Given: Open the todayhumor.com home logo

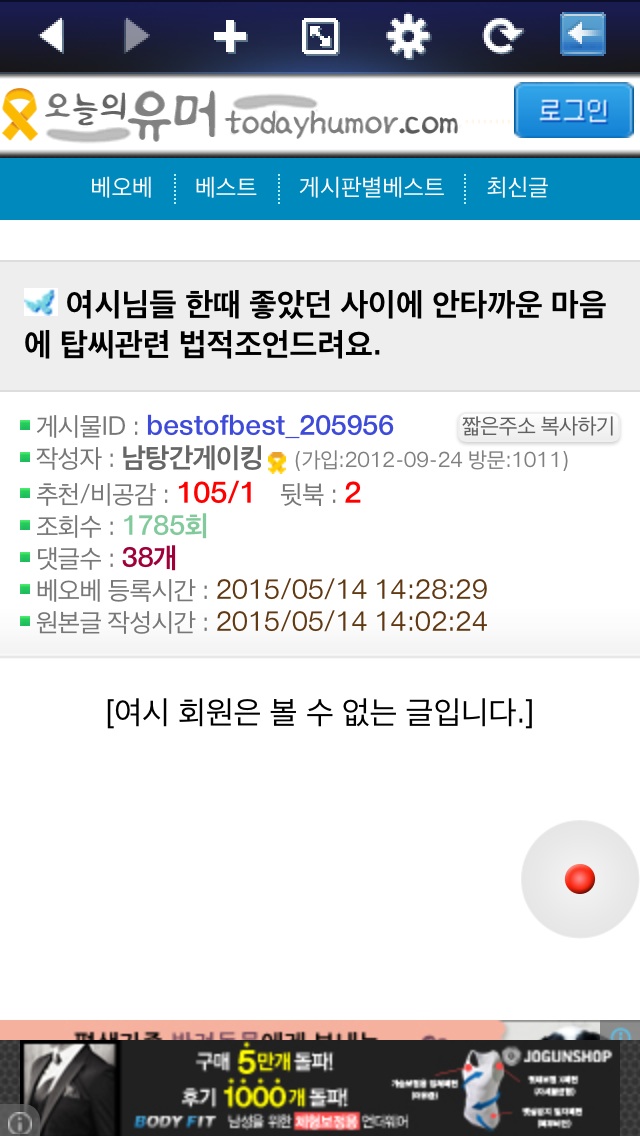Looking at the screenshot, I should pyautogui.click(x=230, y=115).
